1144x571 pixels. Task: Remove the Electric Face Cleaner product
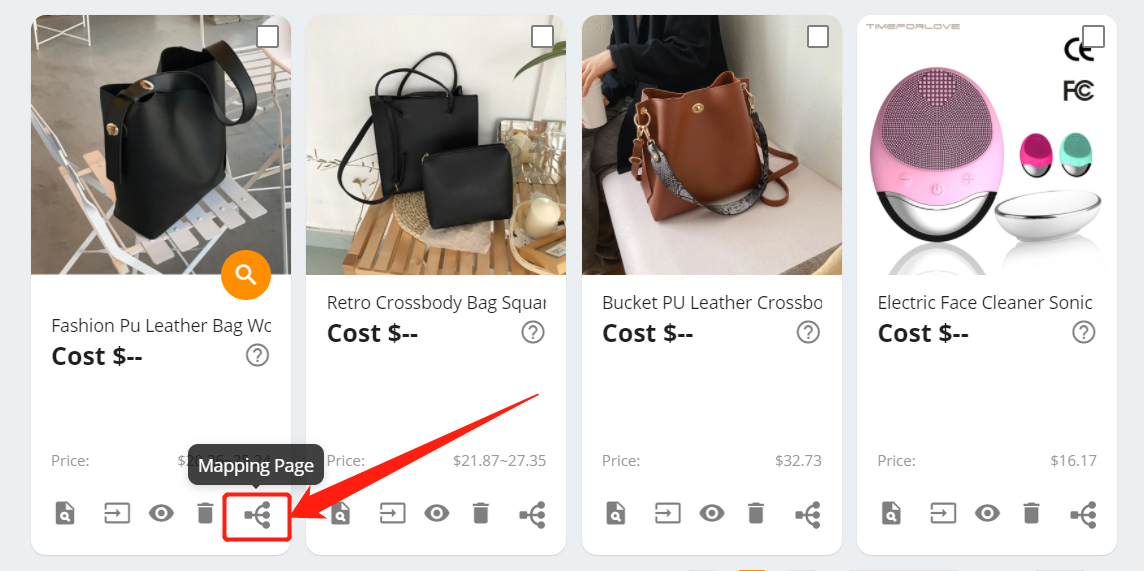(1031, 514)
